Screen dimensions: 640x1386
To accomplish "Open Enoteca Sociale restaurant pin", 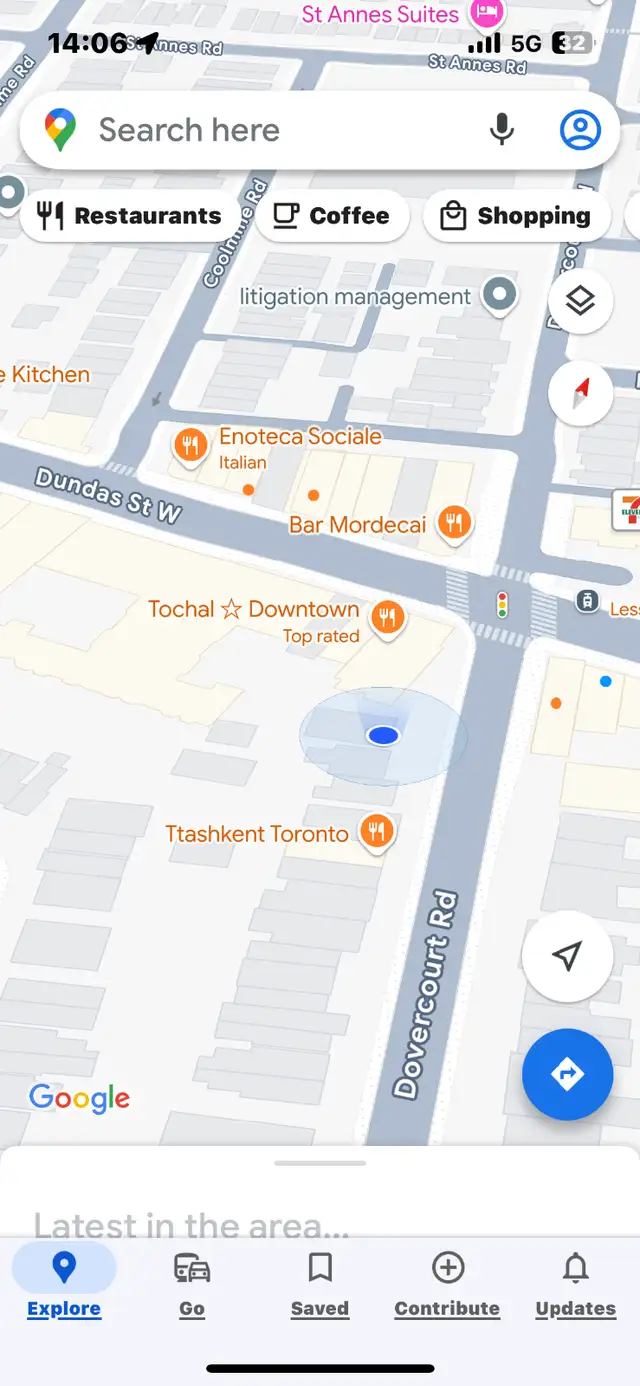I will (x=190, y=446).
